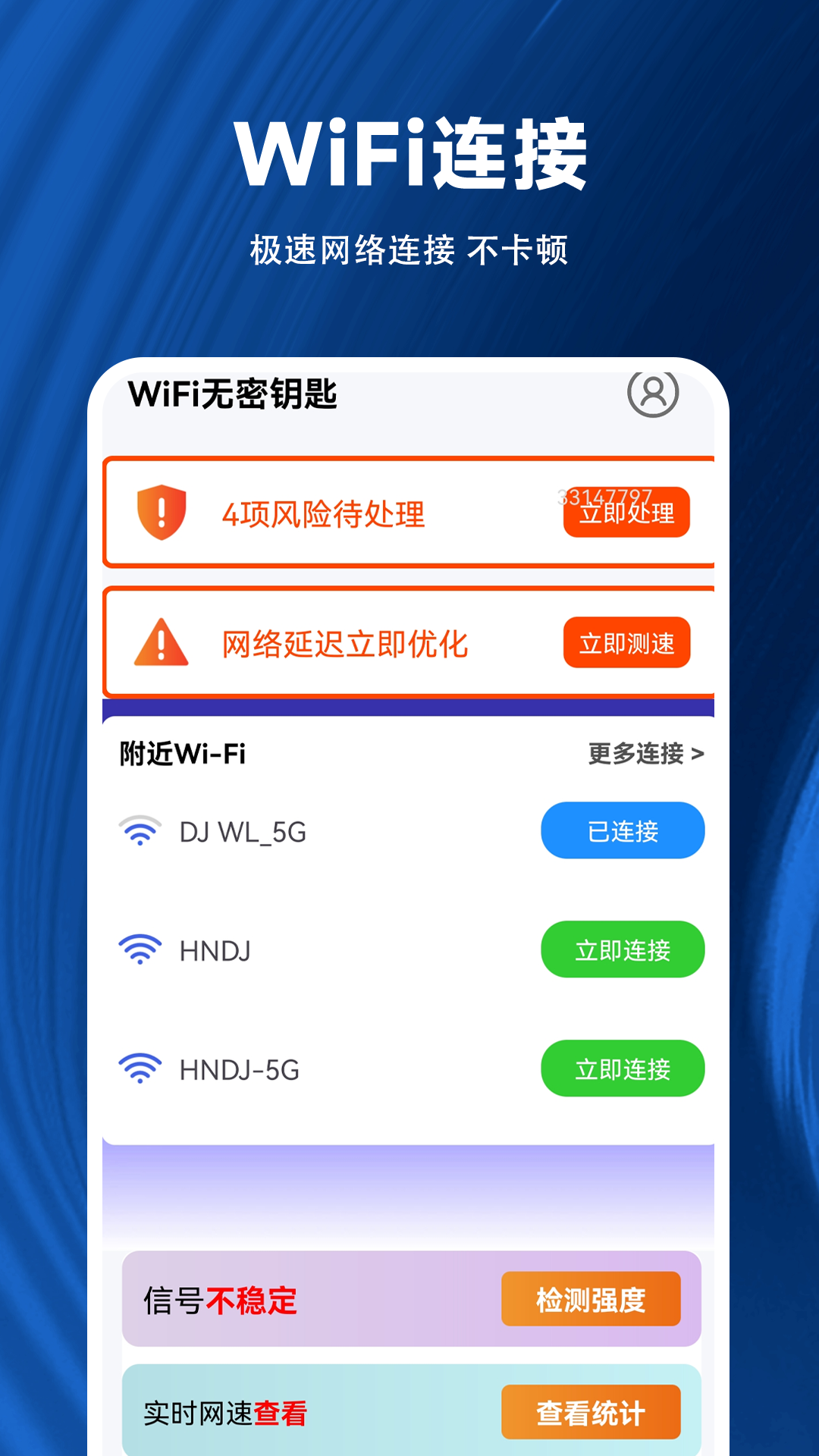
Task: Toggle connection for HNDJ-5G via 立即连接
Action: coord(622,1068)
